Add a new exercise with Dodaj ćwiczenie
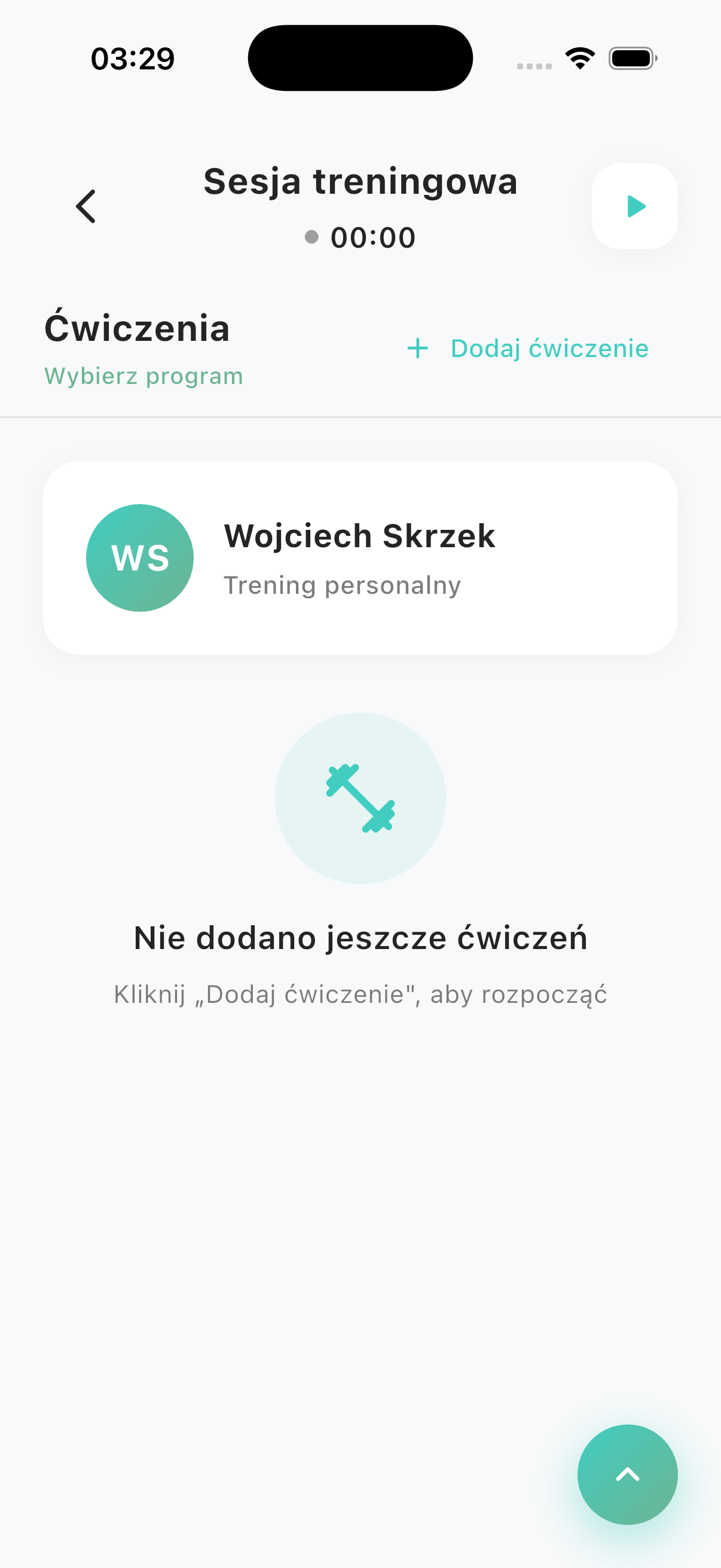The image size is (721, 1568). [527, 349]
